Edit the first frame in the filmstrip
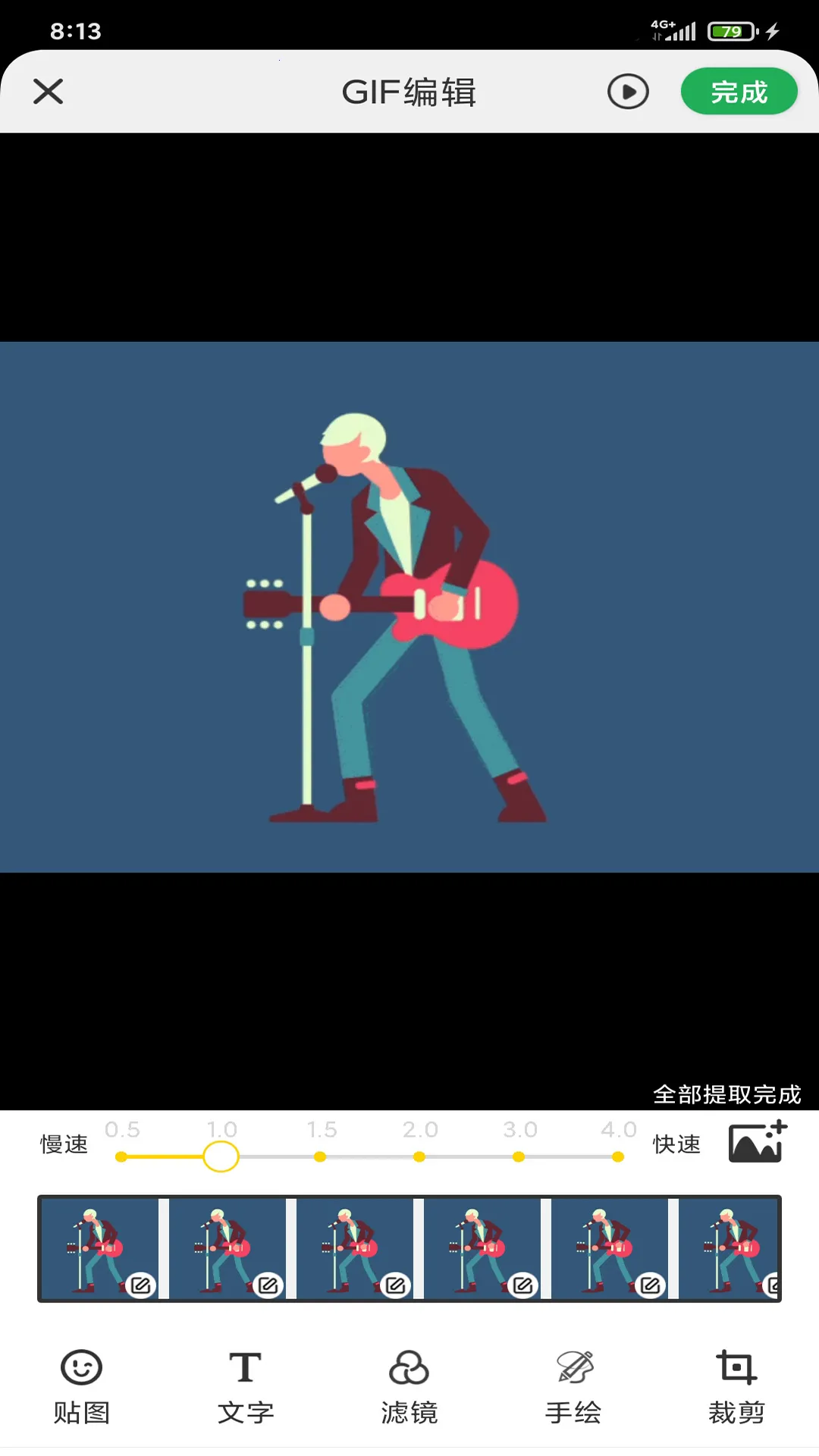The image size is (819, 1456). point(141,1285)
